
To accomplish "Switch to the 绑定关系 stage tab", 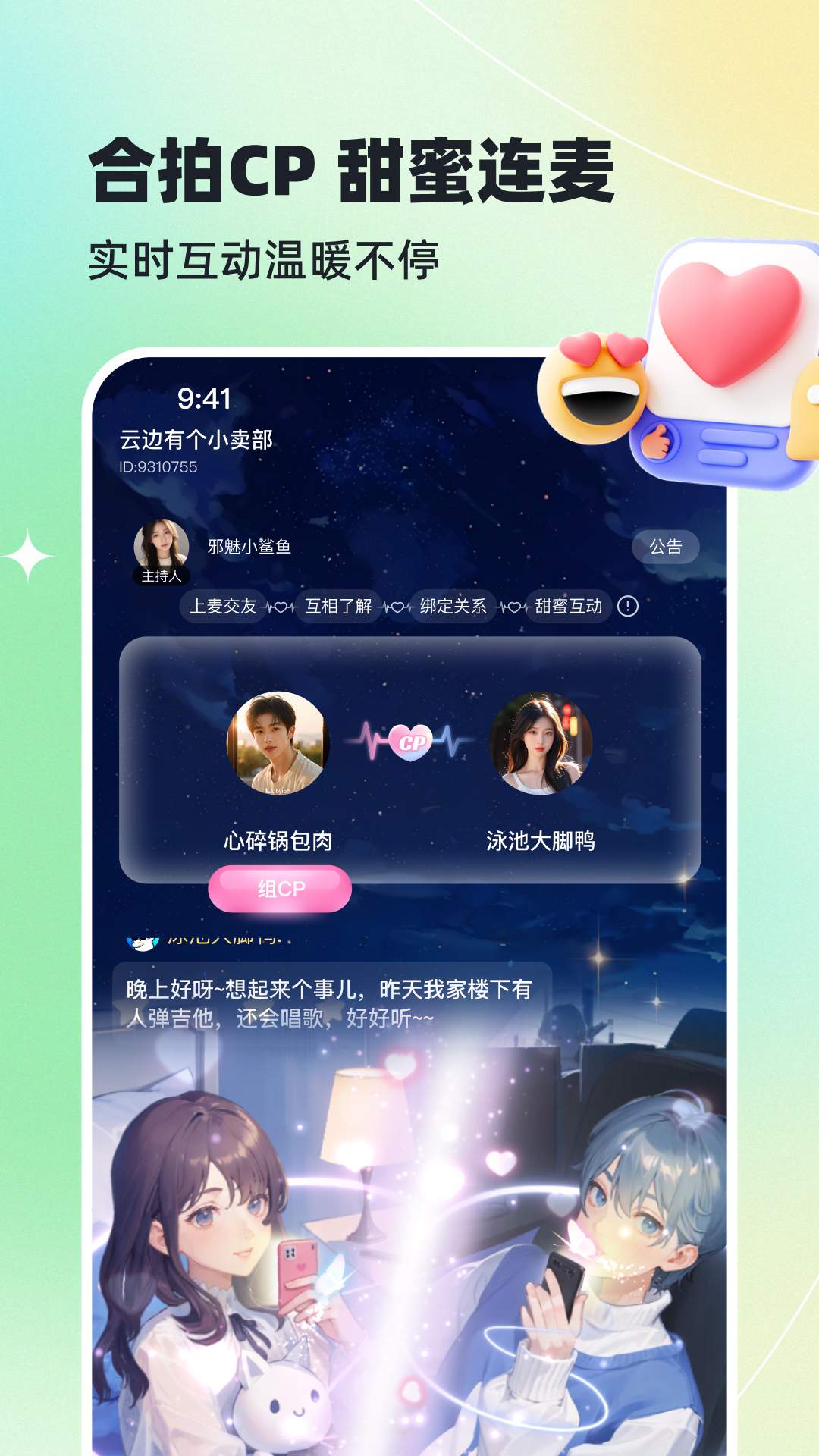I will (x=455, y=605).
